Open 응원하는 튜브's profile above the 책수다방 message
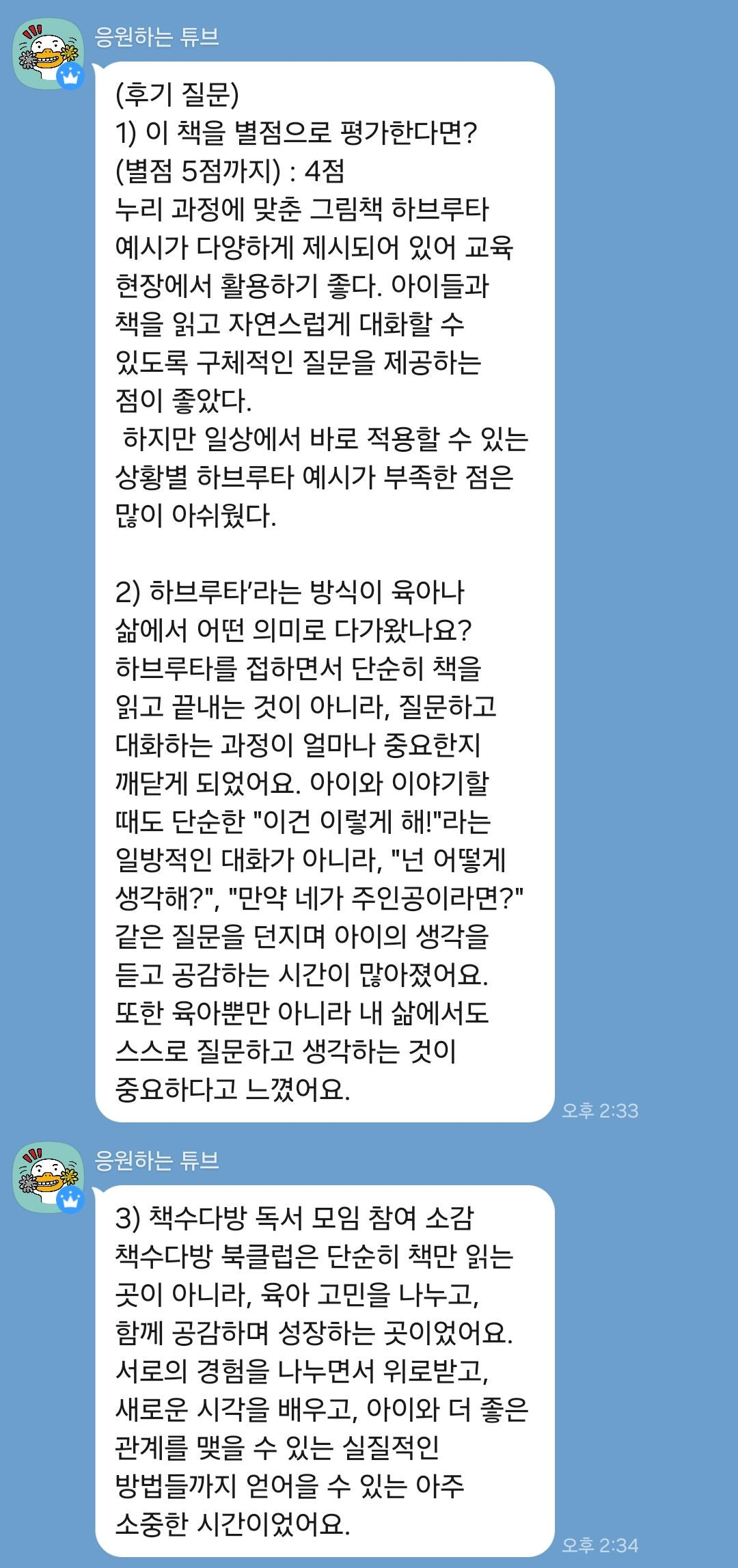Screen dimensions: 738x1568 point(49,1177)
